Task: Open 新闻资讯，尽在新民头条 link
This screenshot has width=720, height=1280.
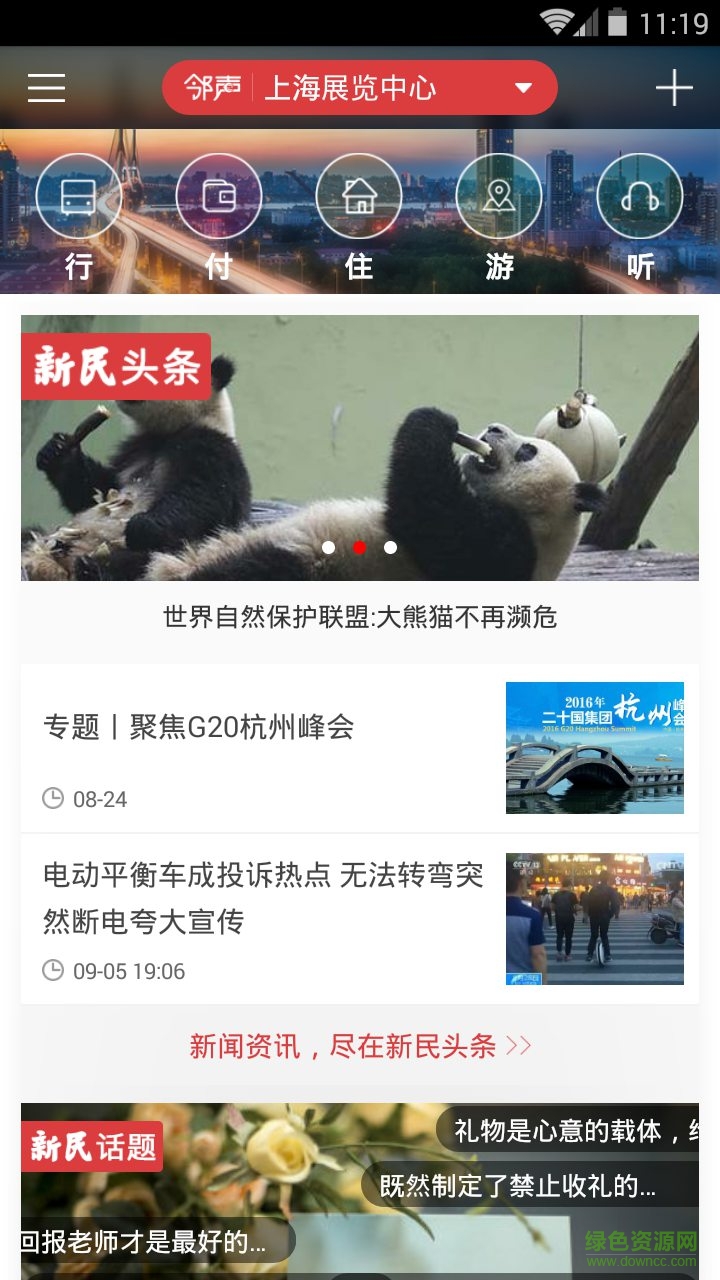Action: tap(360, 1046)
